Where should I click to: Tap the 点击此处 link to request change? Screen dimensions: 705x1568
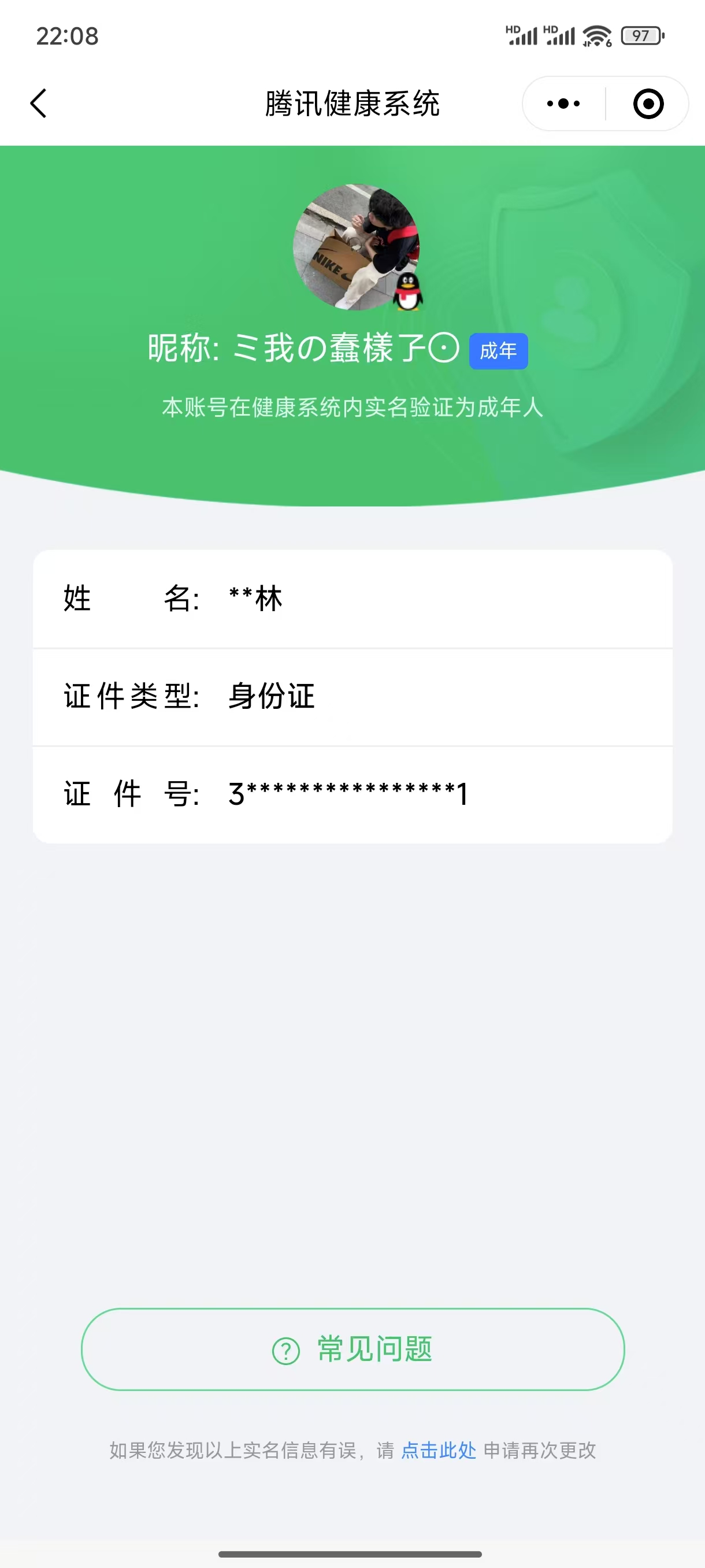pos(439,1451)
